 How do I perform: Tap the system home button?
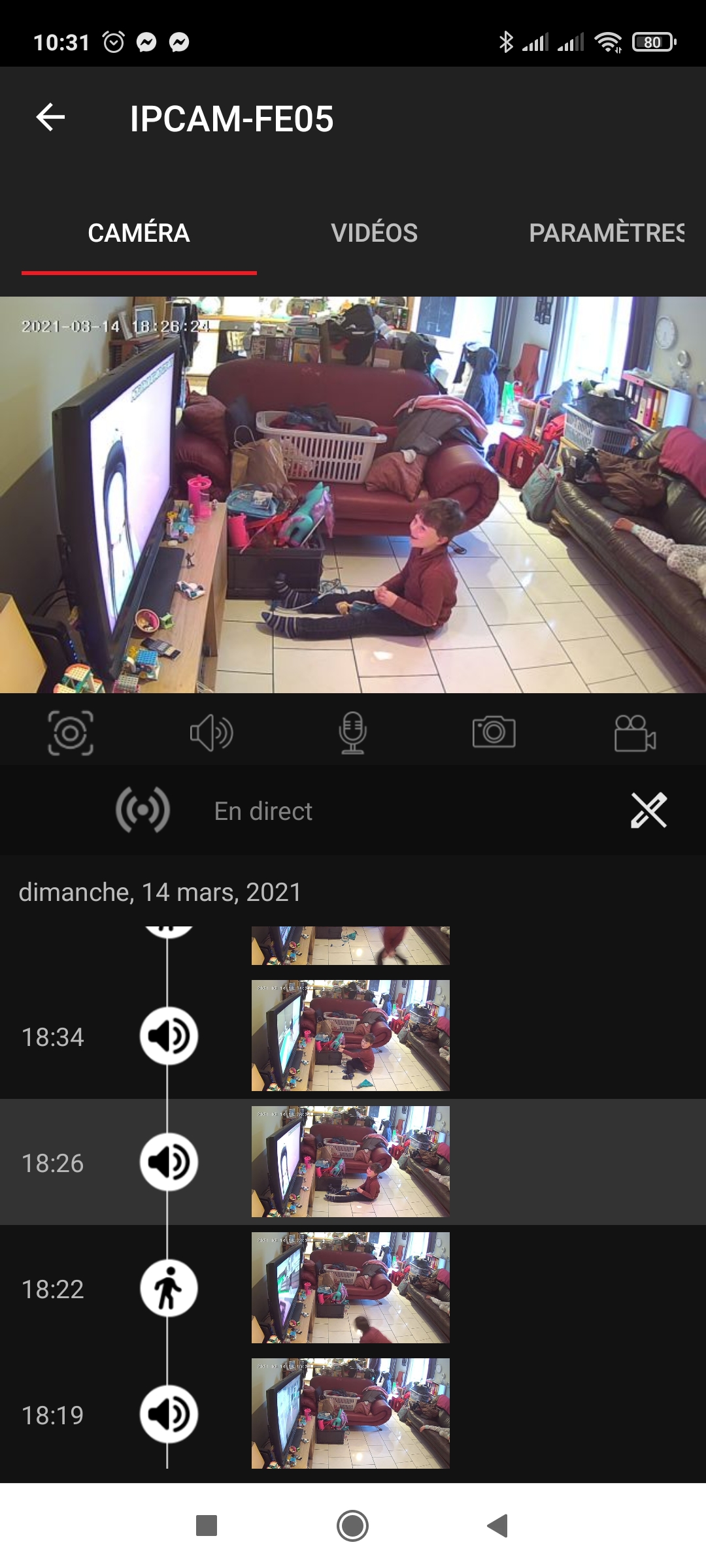[x=352, y=1526]
